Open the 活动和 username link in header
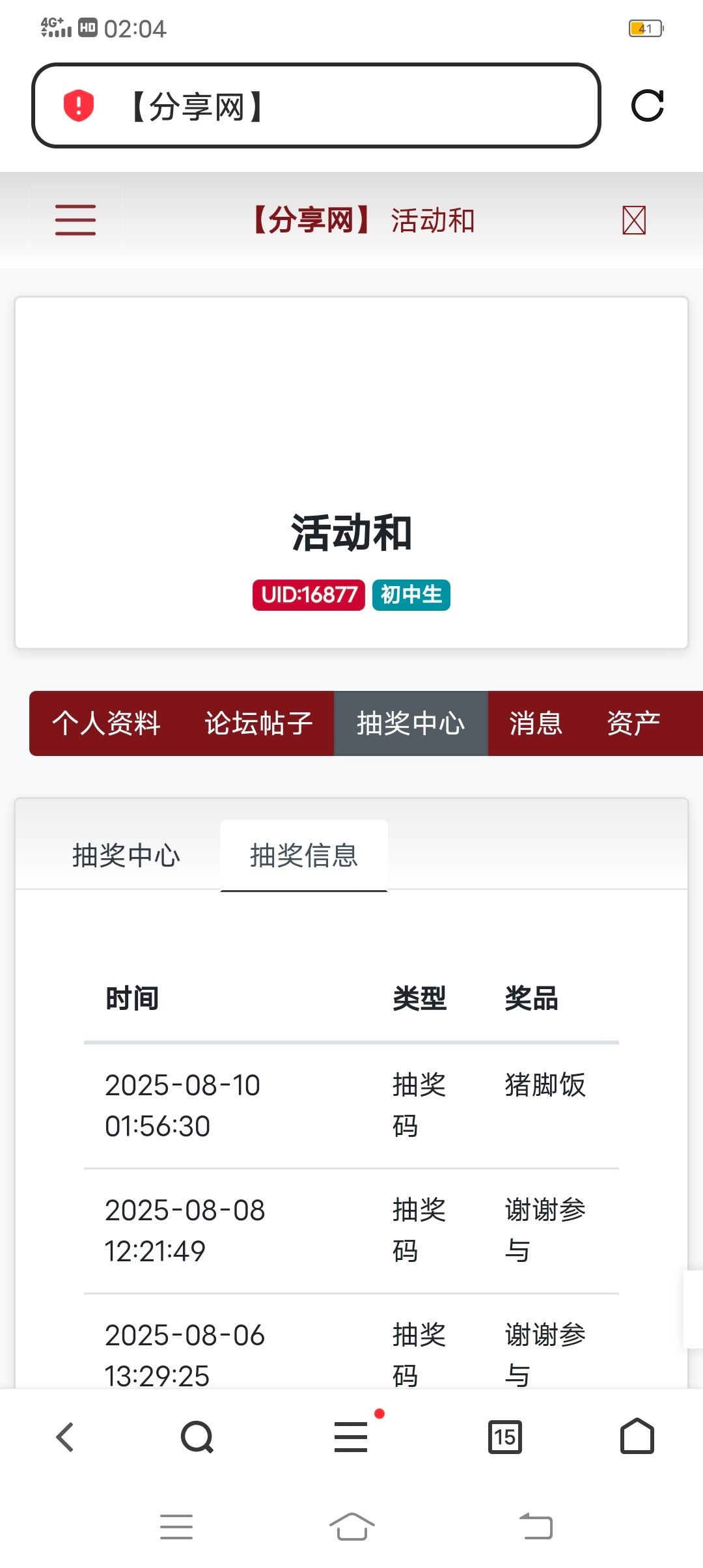This screenshot has width=703, height=1568. (x=433, y=220)
